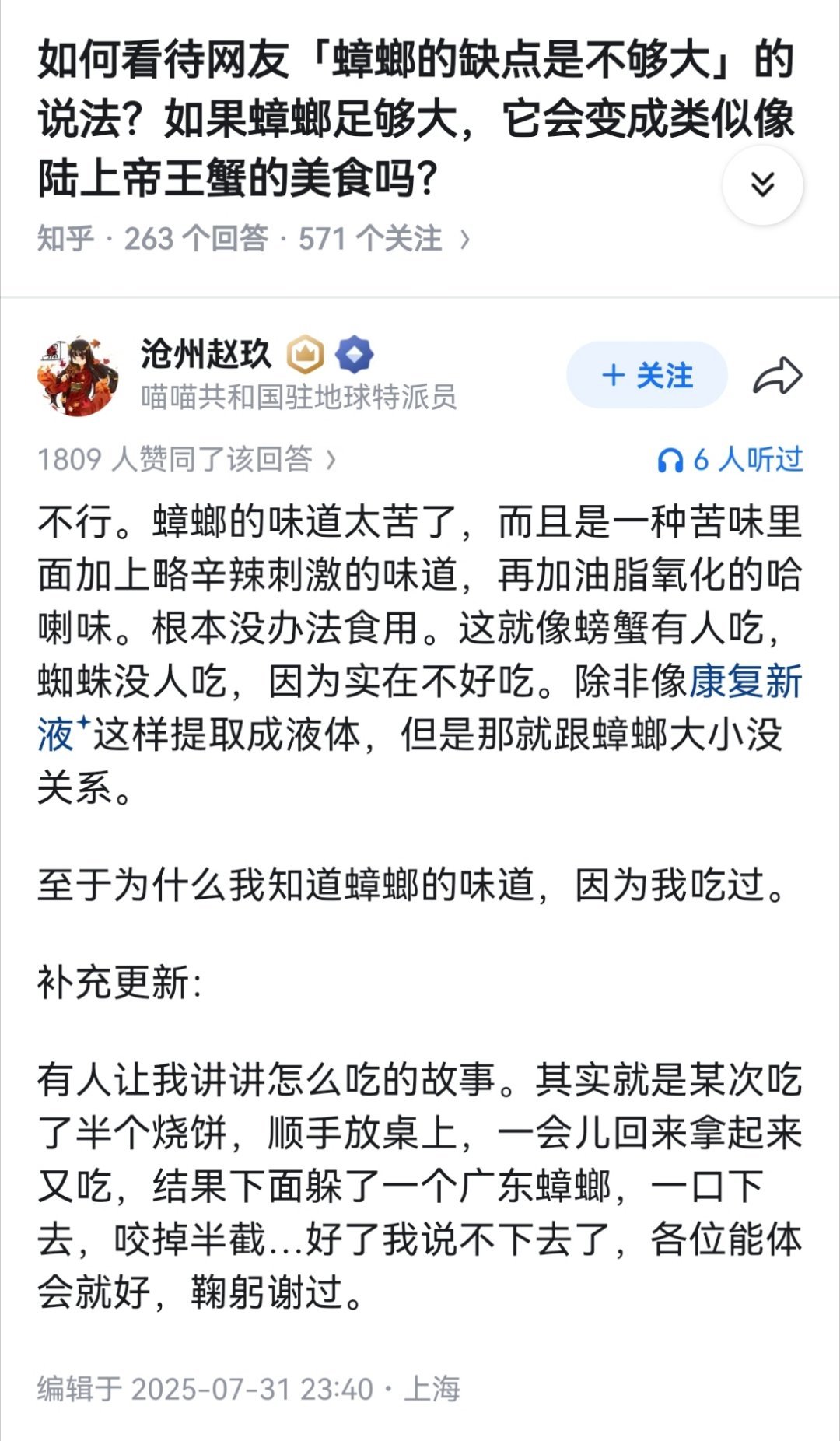Click the 1809 人赞同了该回答 text
The height and width of the screenshot is (1441, 840).
click(179, 460)
